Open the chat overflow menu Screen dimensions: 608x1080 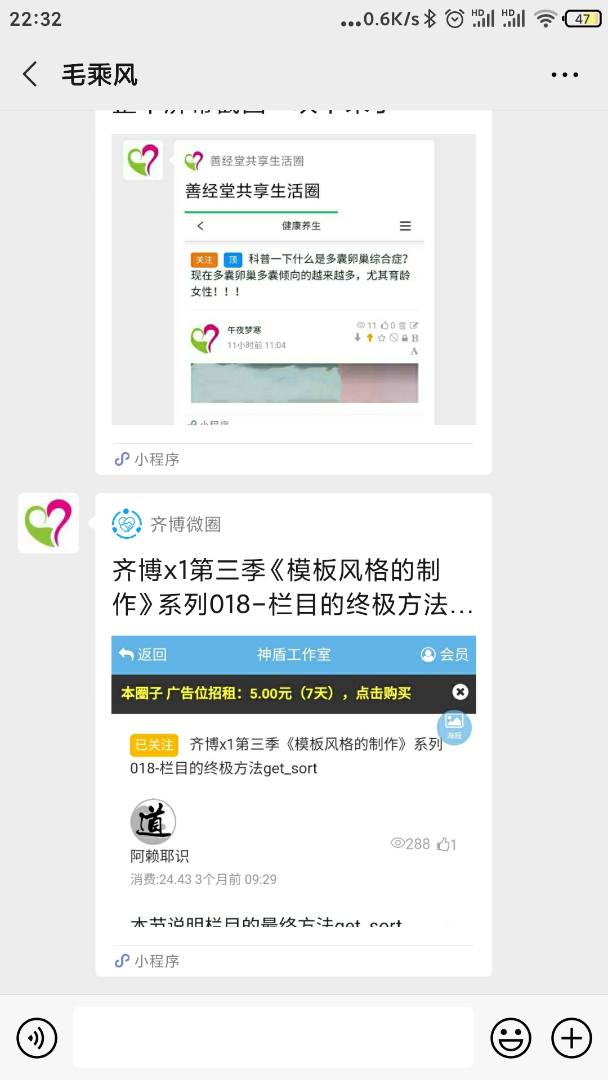564,75
